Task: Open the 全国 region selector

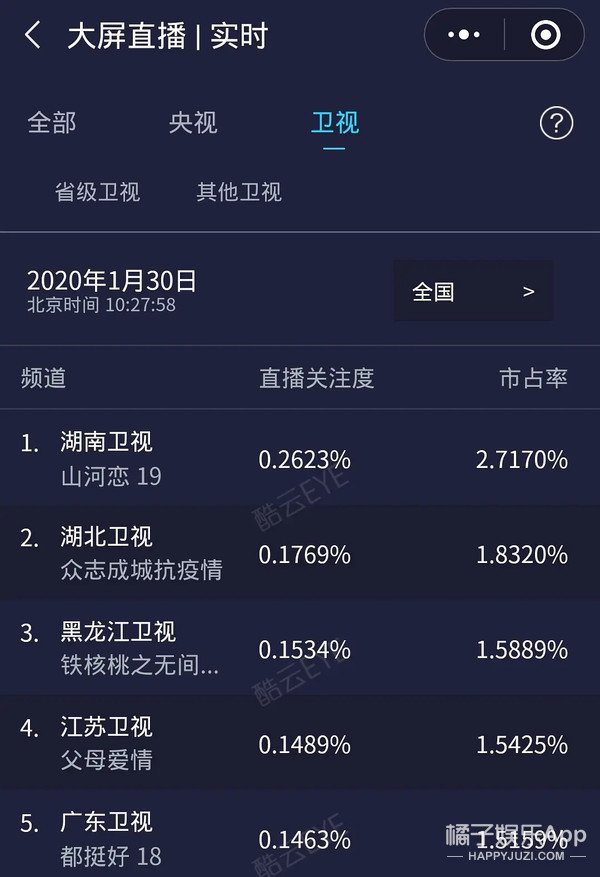Action: tap(472, 292)
